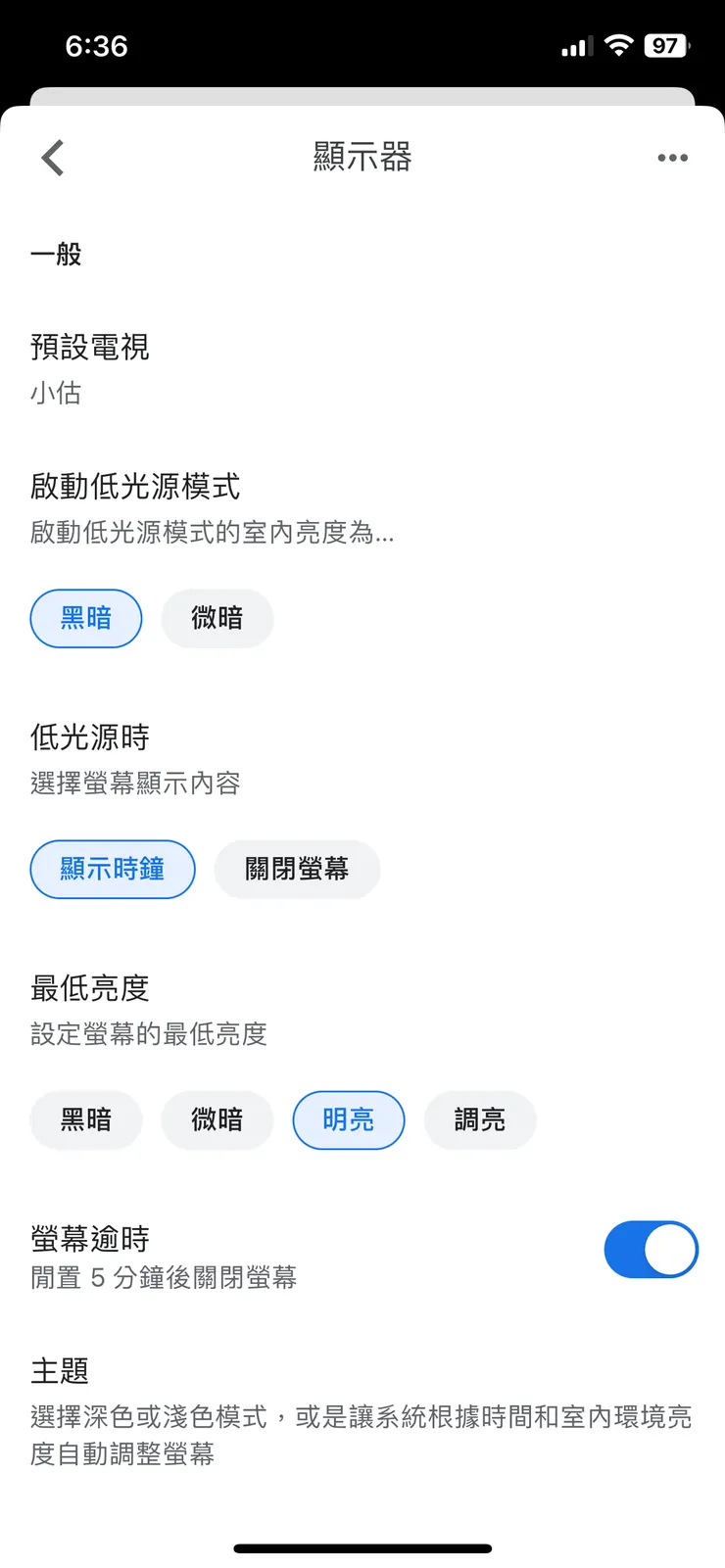Select 微暗 under 啟動低光源模式
Viewport: 725px width, 1568px height.
(x=217, y=618)
